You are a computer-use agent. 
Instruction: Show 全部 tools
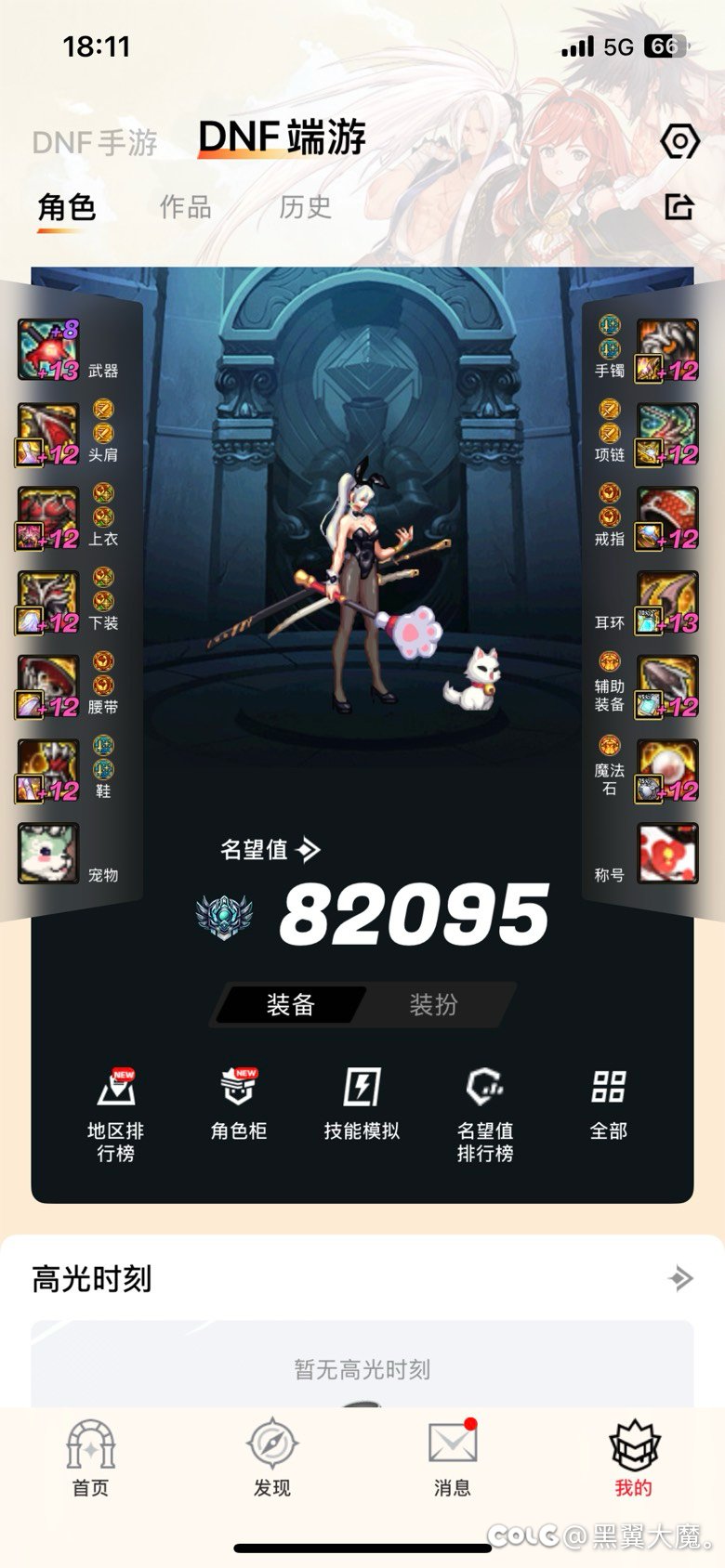click(x=609, y=1104)
